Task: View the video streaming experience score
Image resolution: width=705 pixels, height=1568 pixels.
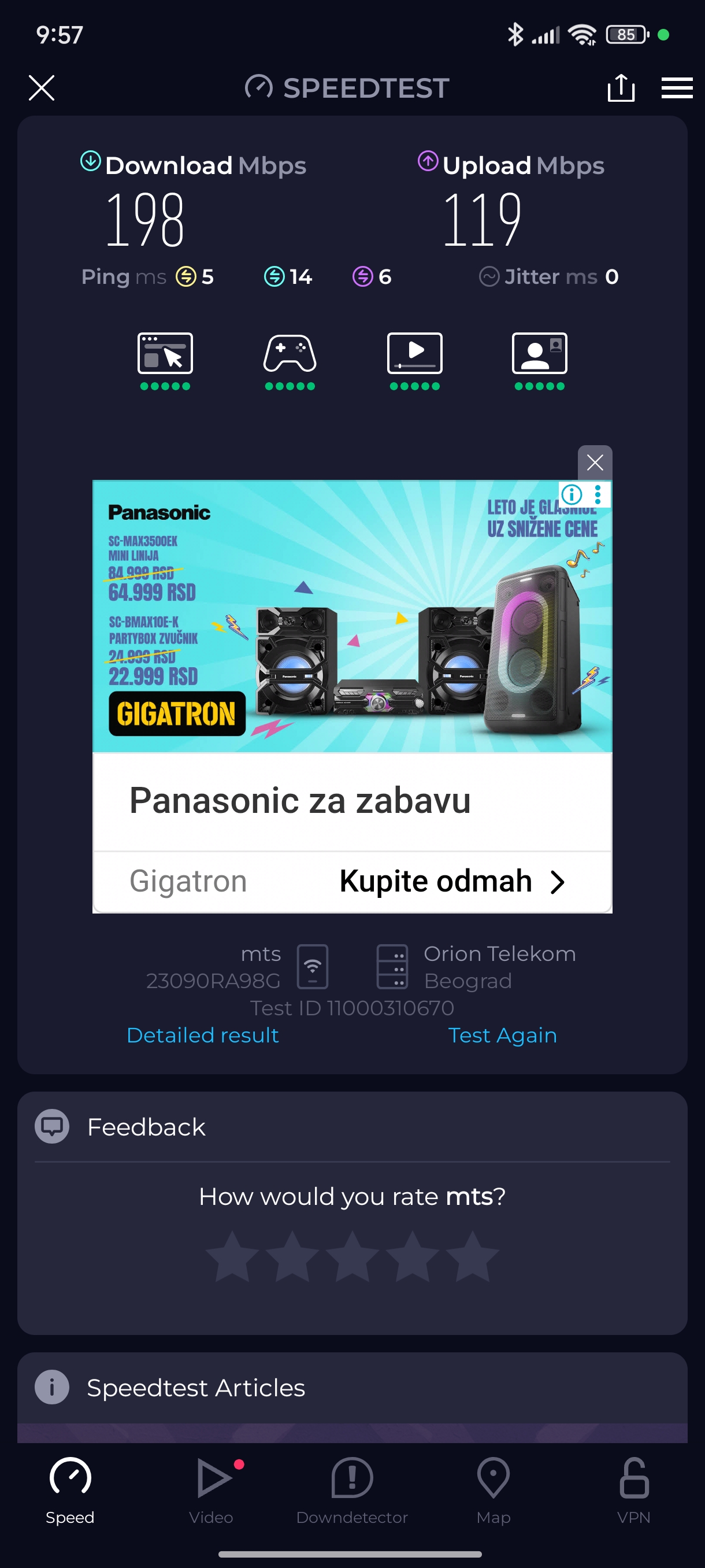Action: coord(415,359)
